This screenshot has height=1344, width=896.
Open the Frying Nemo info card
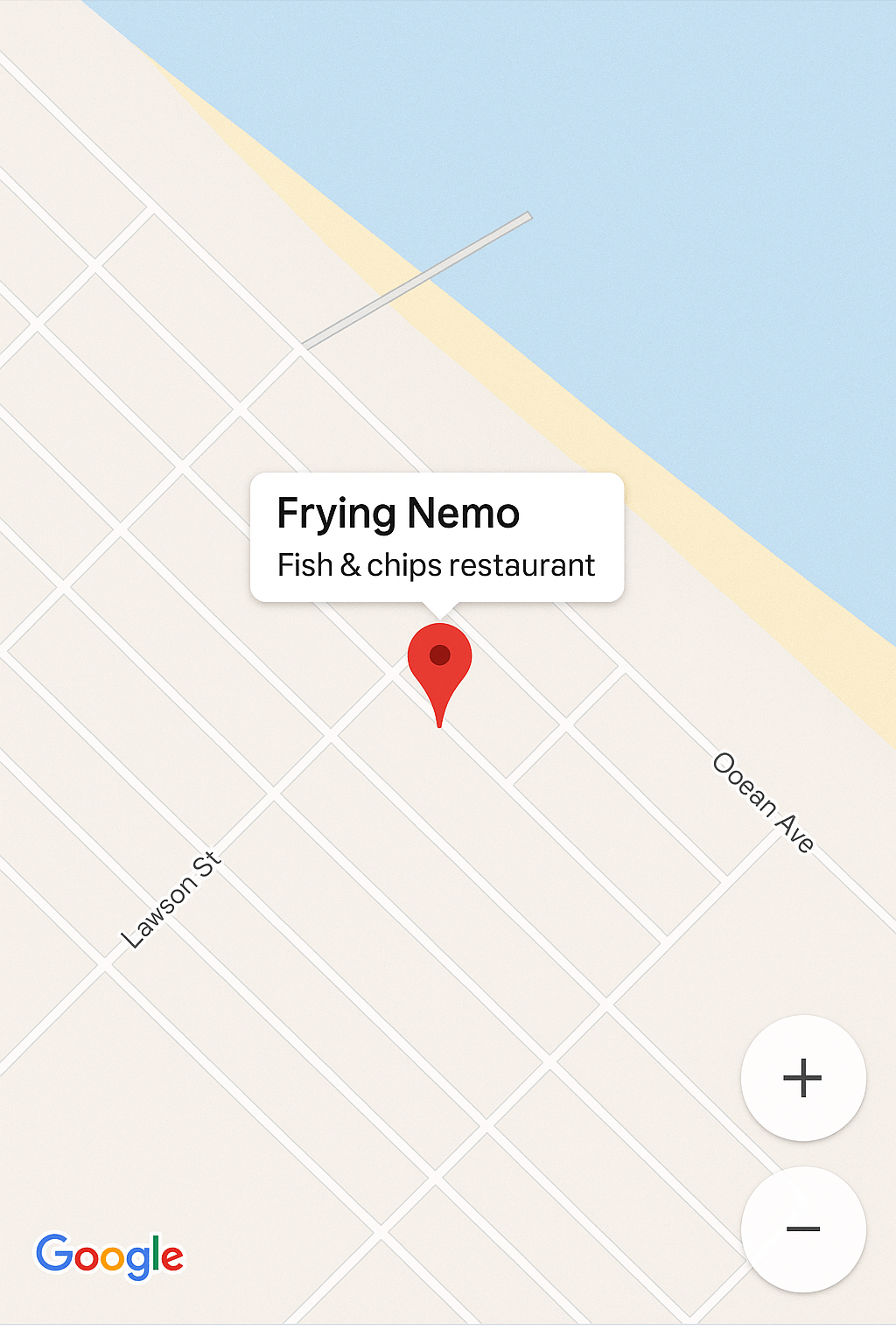click(437, 537)
